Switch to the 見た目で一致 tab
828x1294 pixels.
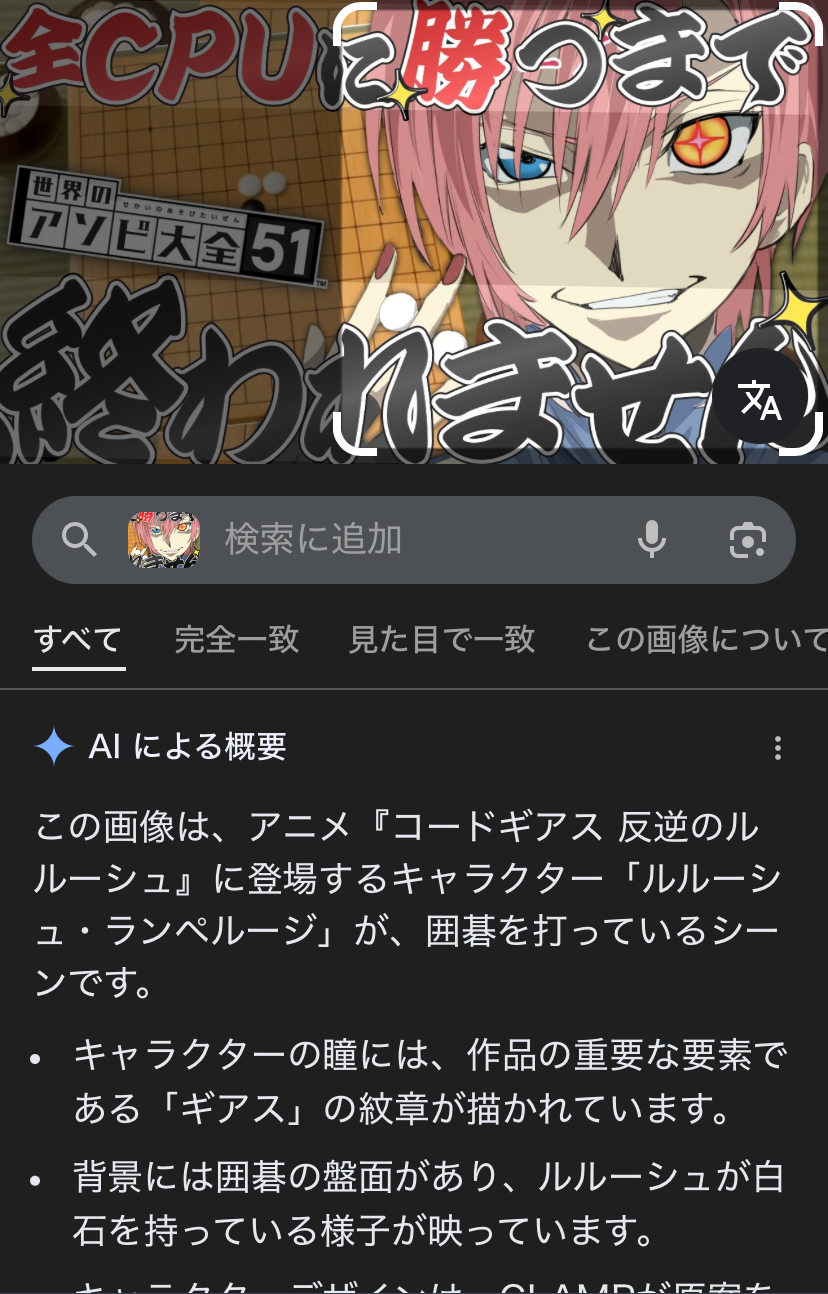point(442,639)
